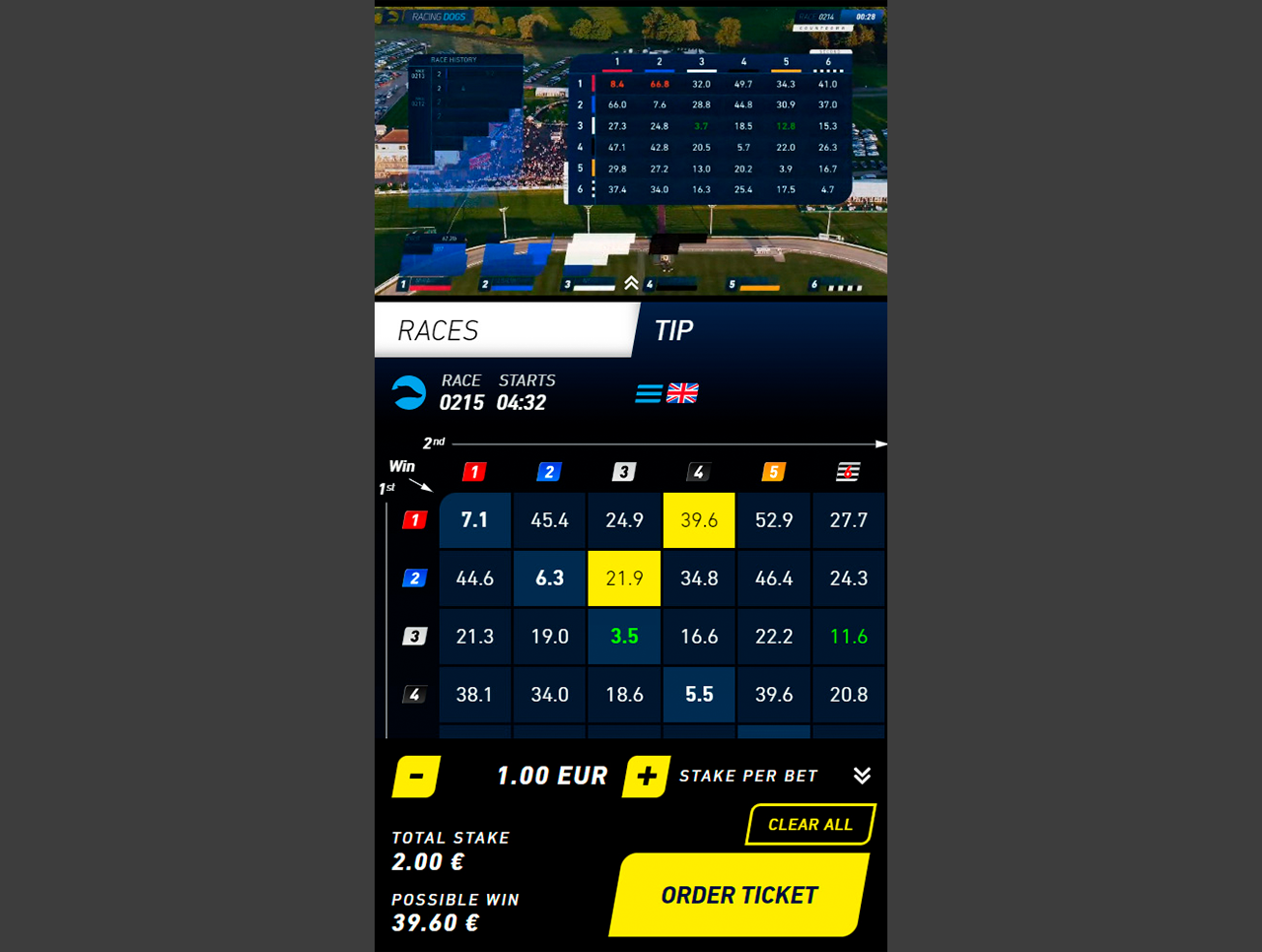Change language via the UK flag
Image resolution: width=1262 pixels, height=952 pixels.
[x=682, y=393]
